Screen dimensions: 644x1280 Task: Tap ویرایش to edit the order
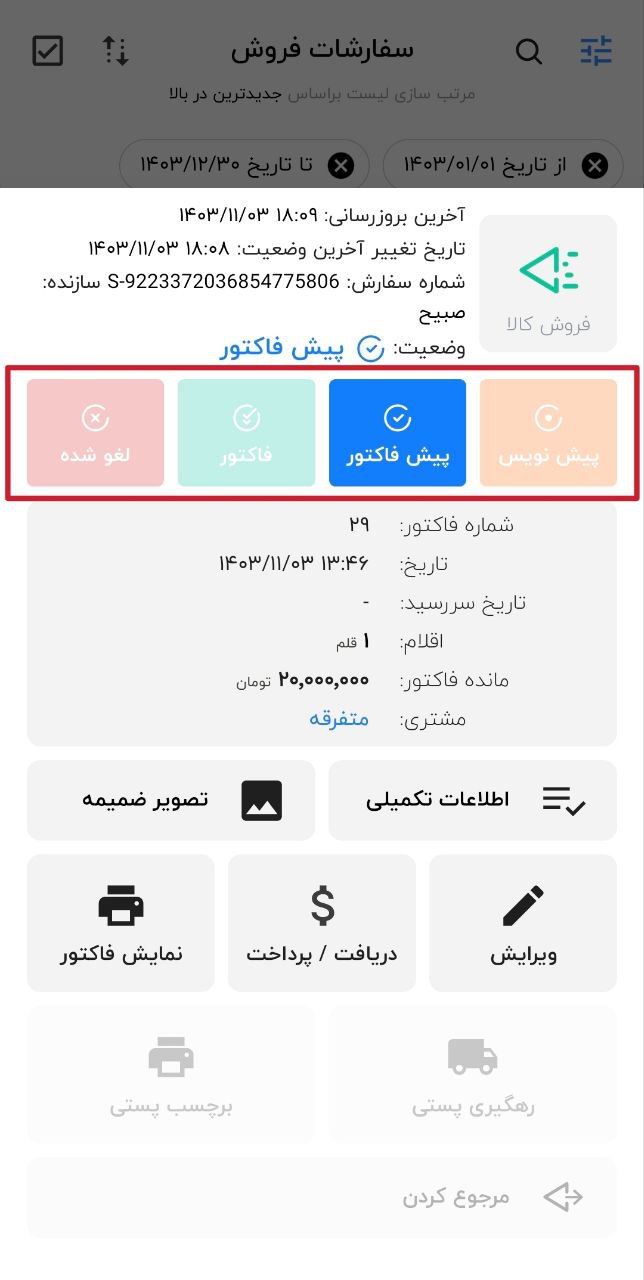523,923
